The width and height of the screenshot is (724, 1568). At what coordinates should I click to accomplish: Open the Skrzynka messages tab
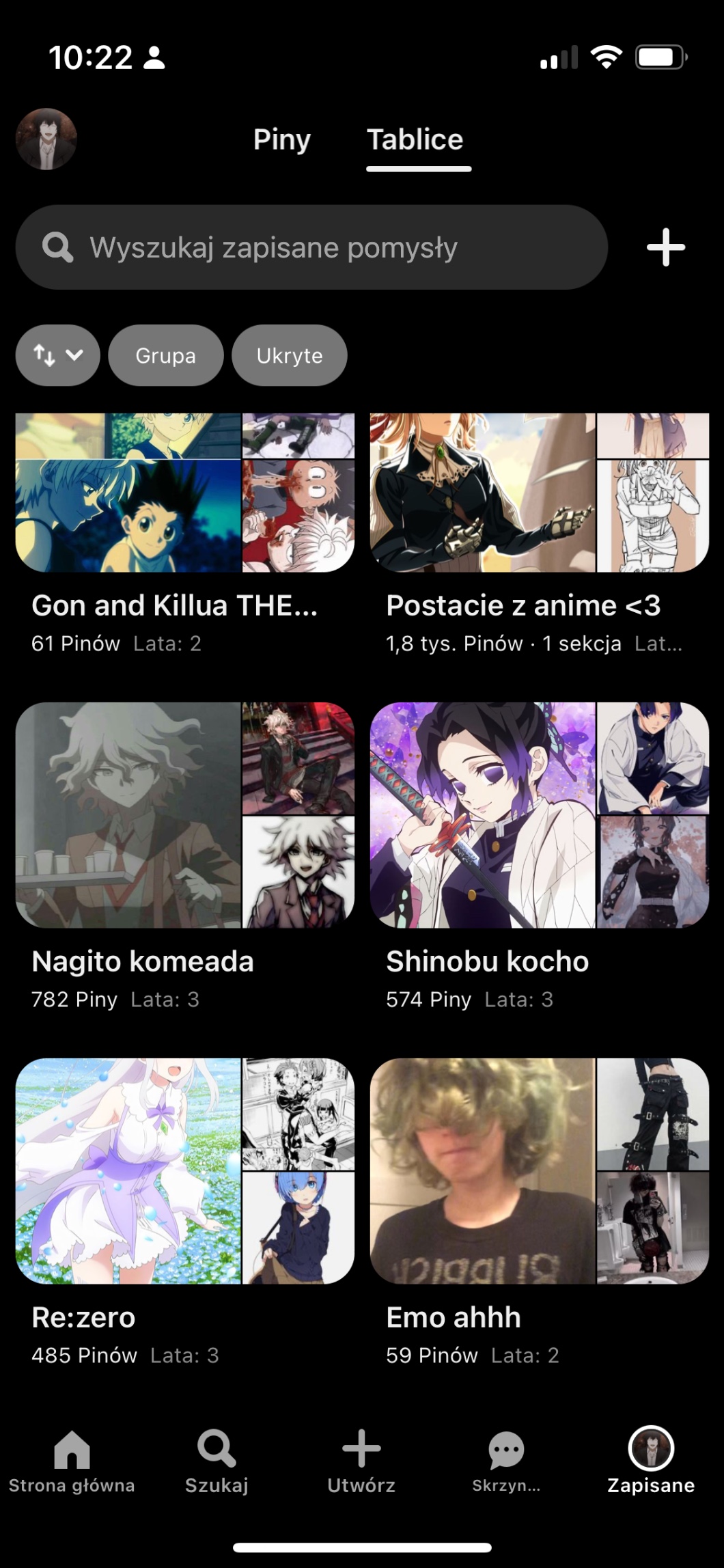click(x=506, y=1460)
